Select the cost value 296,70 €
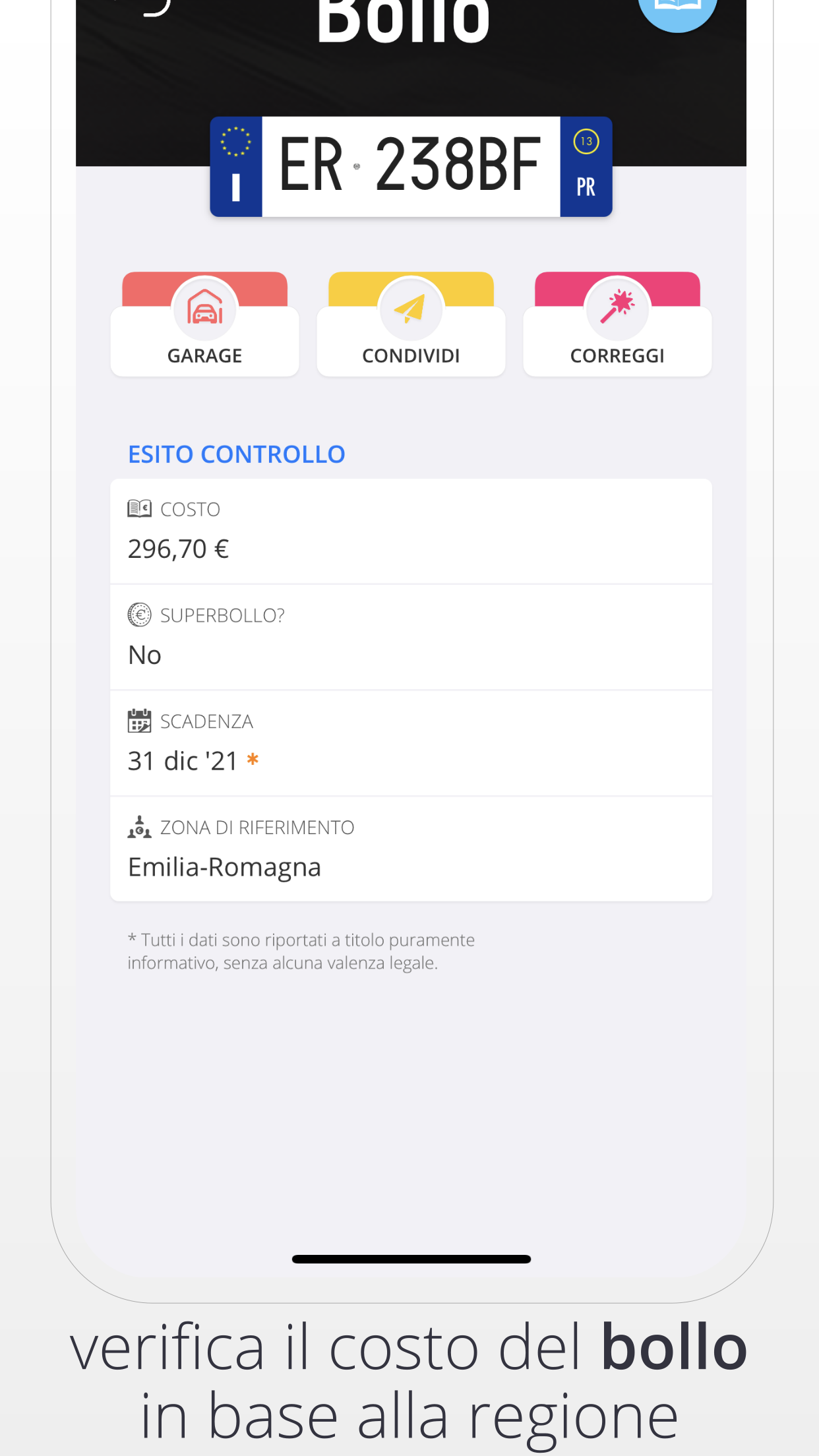Image resolution: width=819 pixels, height=1456 pixels. 179,548
